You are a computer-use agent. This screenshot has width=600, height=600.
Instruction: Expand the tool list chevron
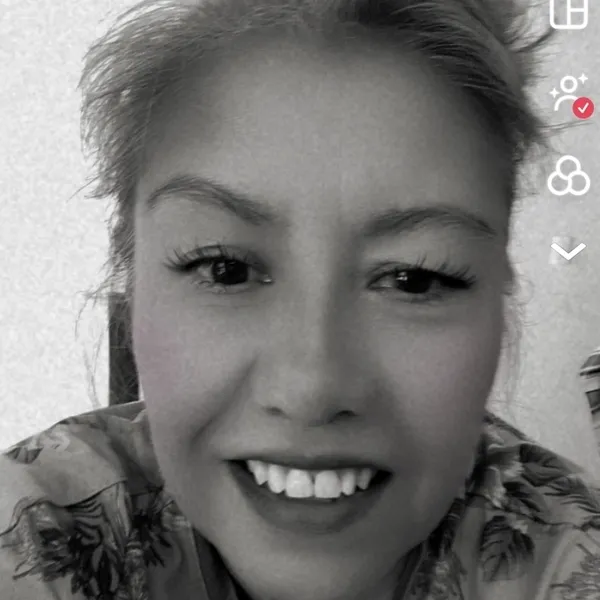(x=567, y=250)
